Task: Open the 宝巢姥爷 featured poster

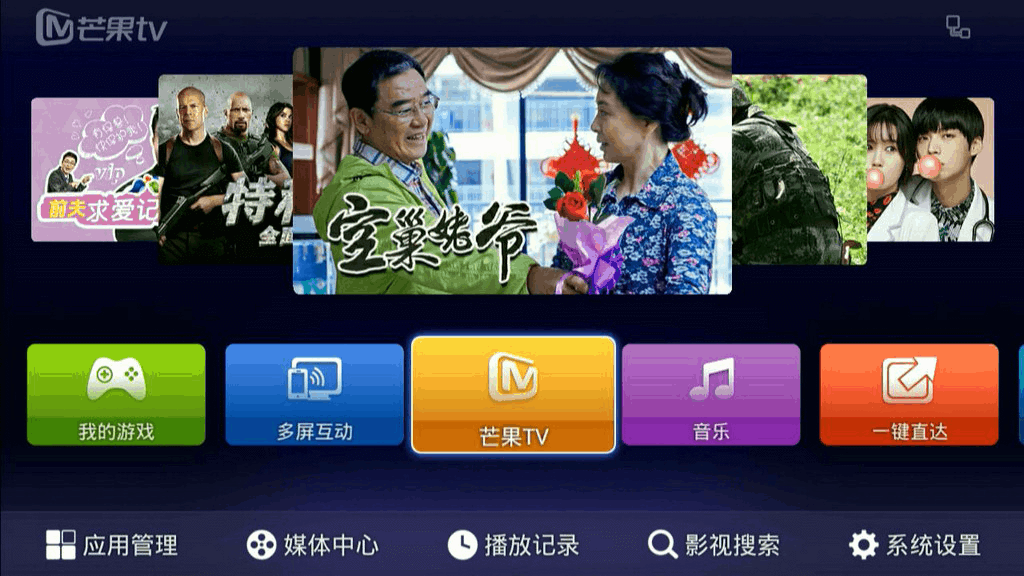Action: point(512,171)
